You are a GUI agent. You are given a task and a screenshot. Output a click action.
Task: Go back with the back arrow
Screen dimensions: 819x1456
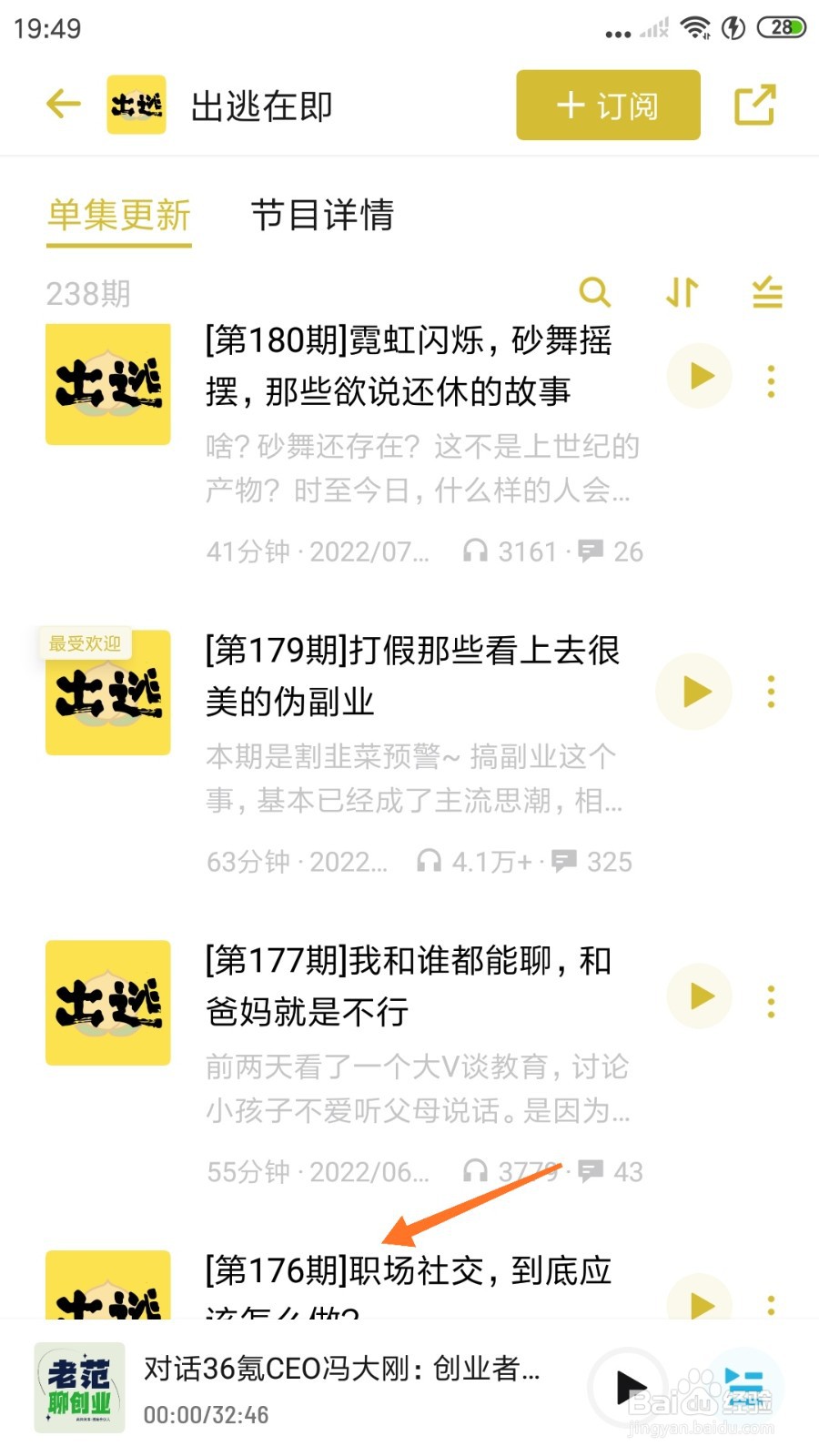(x=62, y=104)
